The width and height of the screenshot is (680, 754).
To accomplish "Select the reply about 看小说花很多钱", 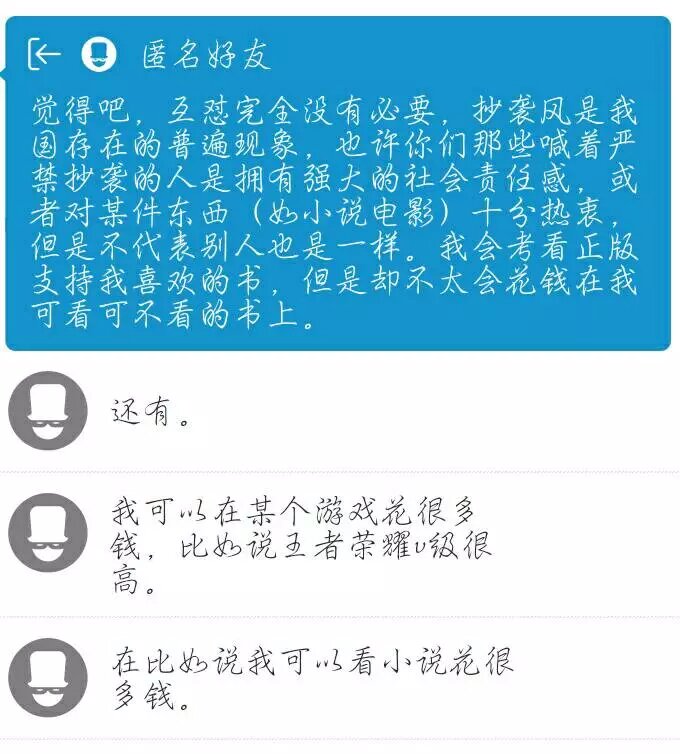I will pyautogui.click(x=312, y=678).
